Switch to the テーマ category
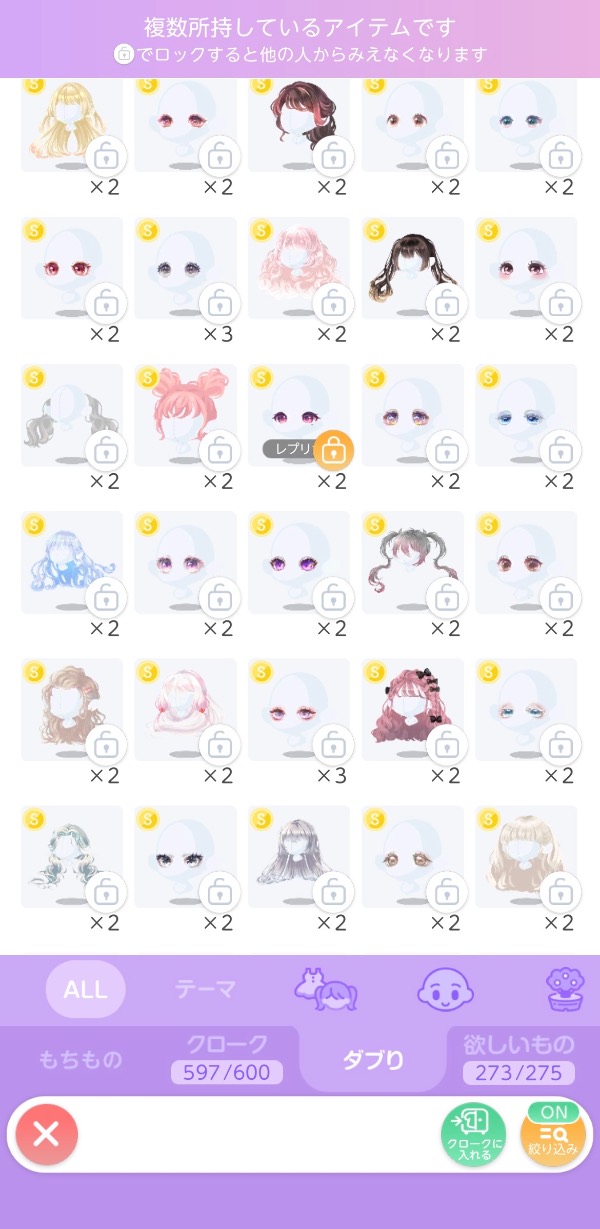 pyautogui.click(x=205, y=989)
